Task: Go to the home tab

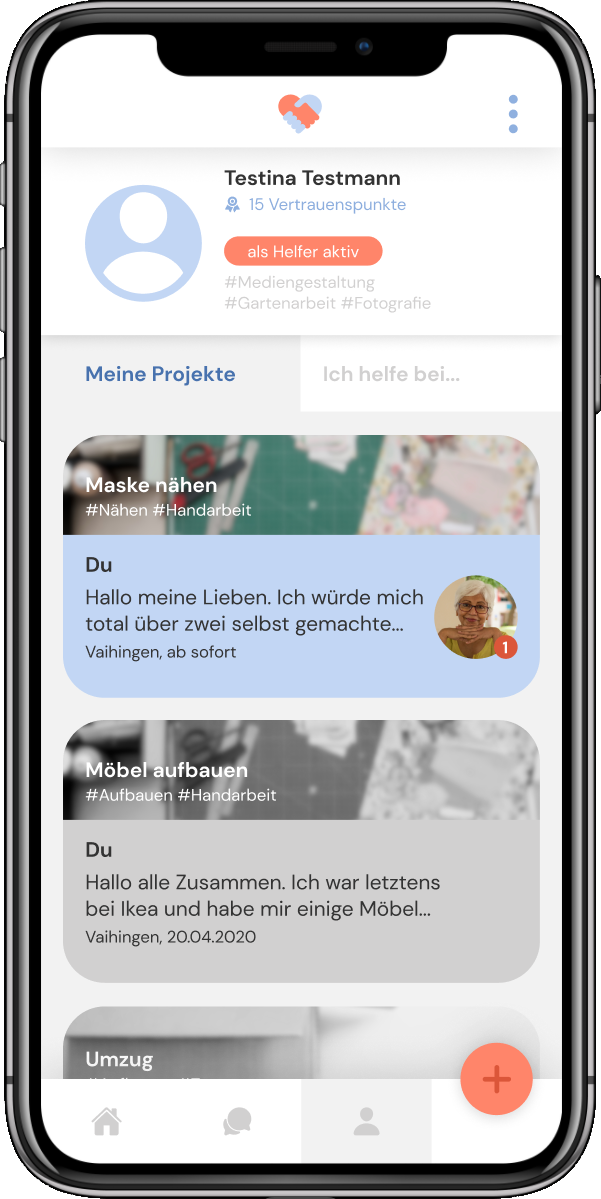Action: coord(106,1122)
